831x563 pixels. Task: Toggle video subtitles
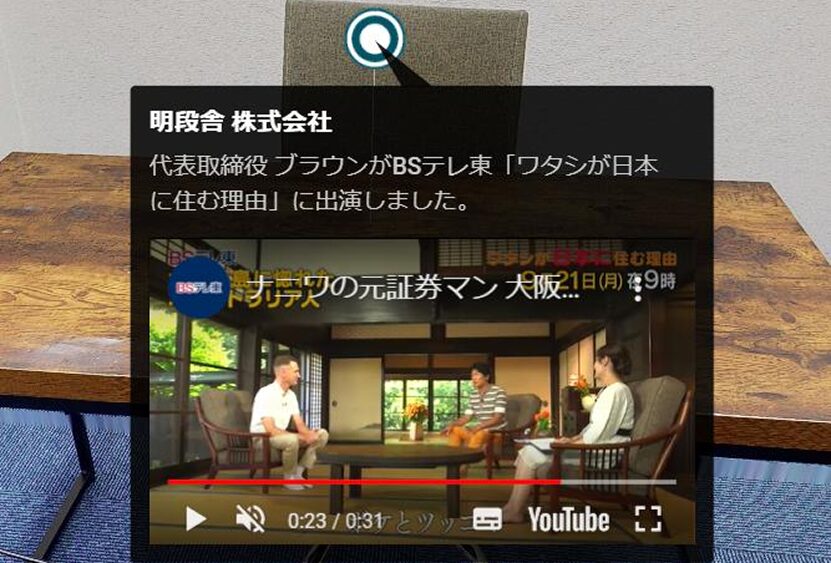click(x=487, y=519)
